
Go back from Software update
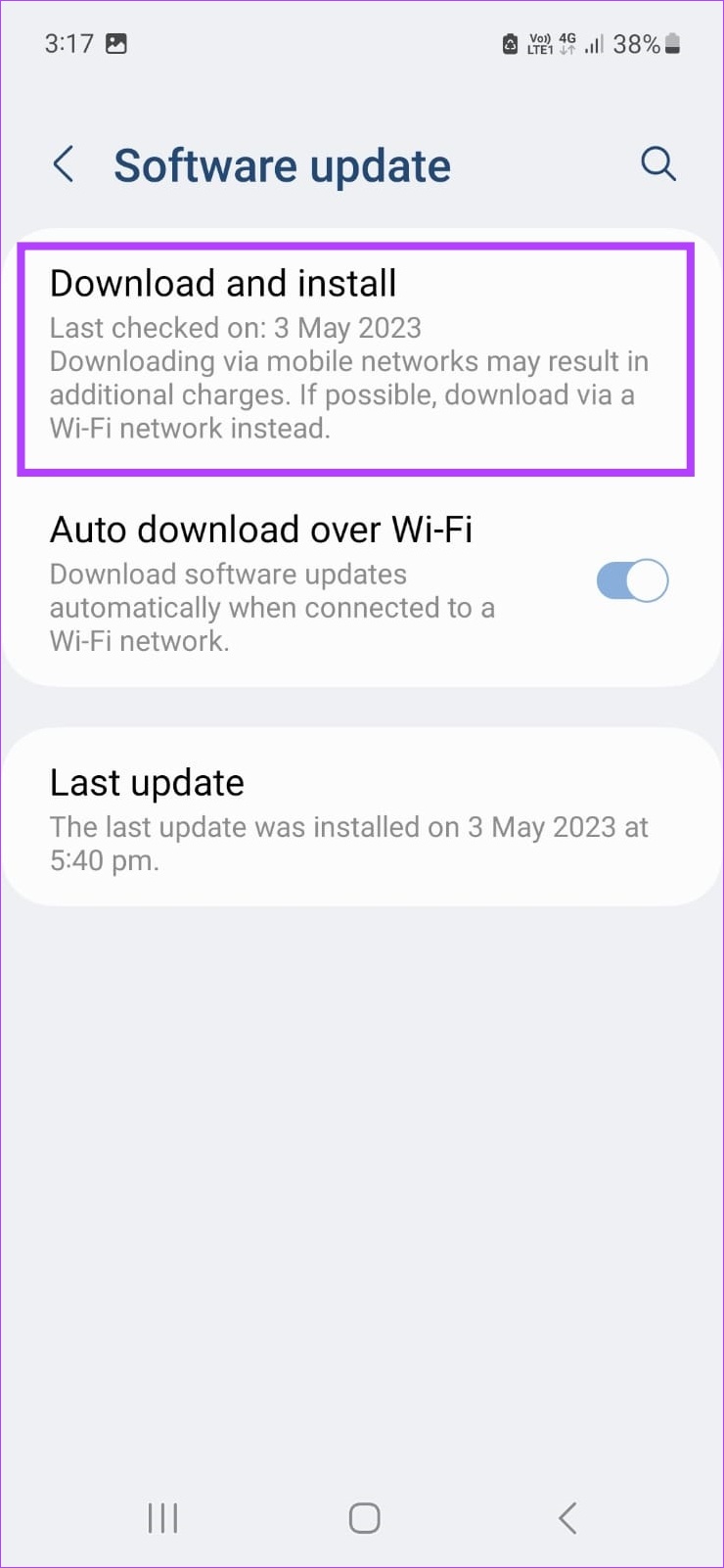[x=64, y=164]
